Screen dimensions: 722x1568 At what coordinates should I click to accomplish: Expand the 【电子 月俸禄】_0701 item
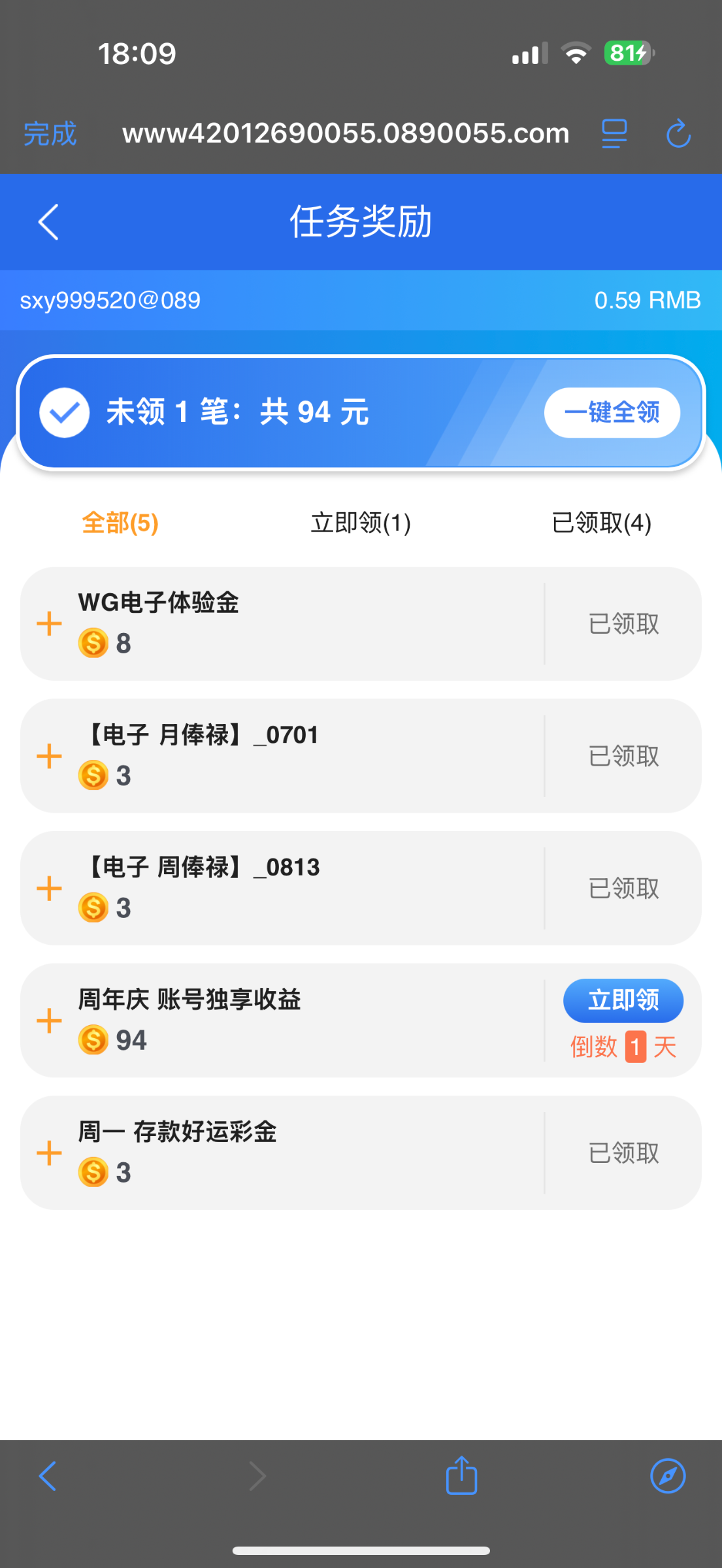[x=48, y=756]
